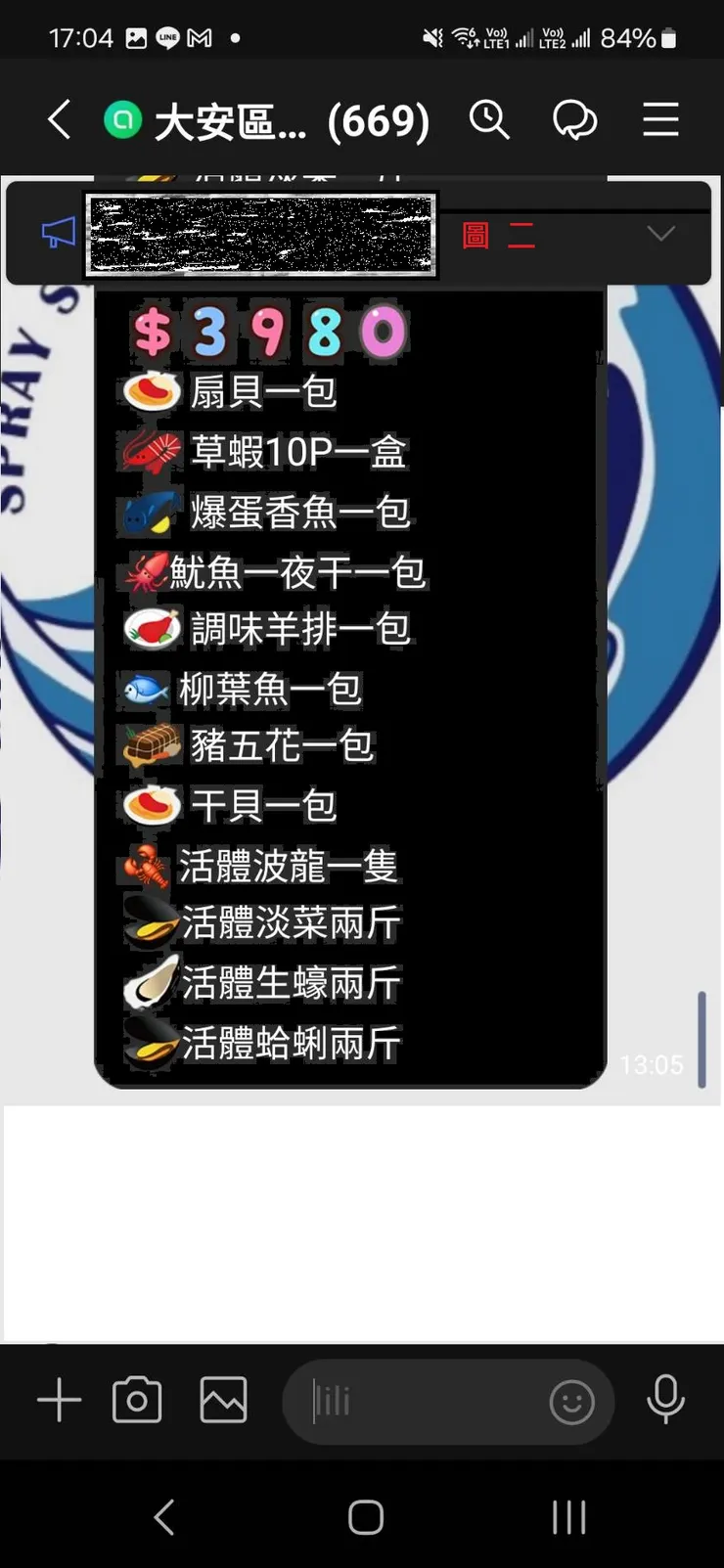Tap the microphone icon to record voice

point(665,1400)
